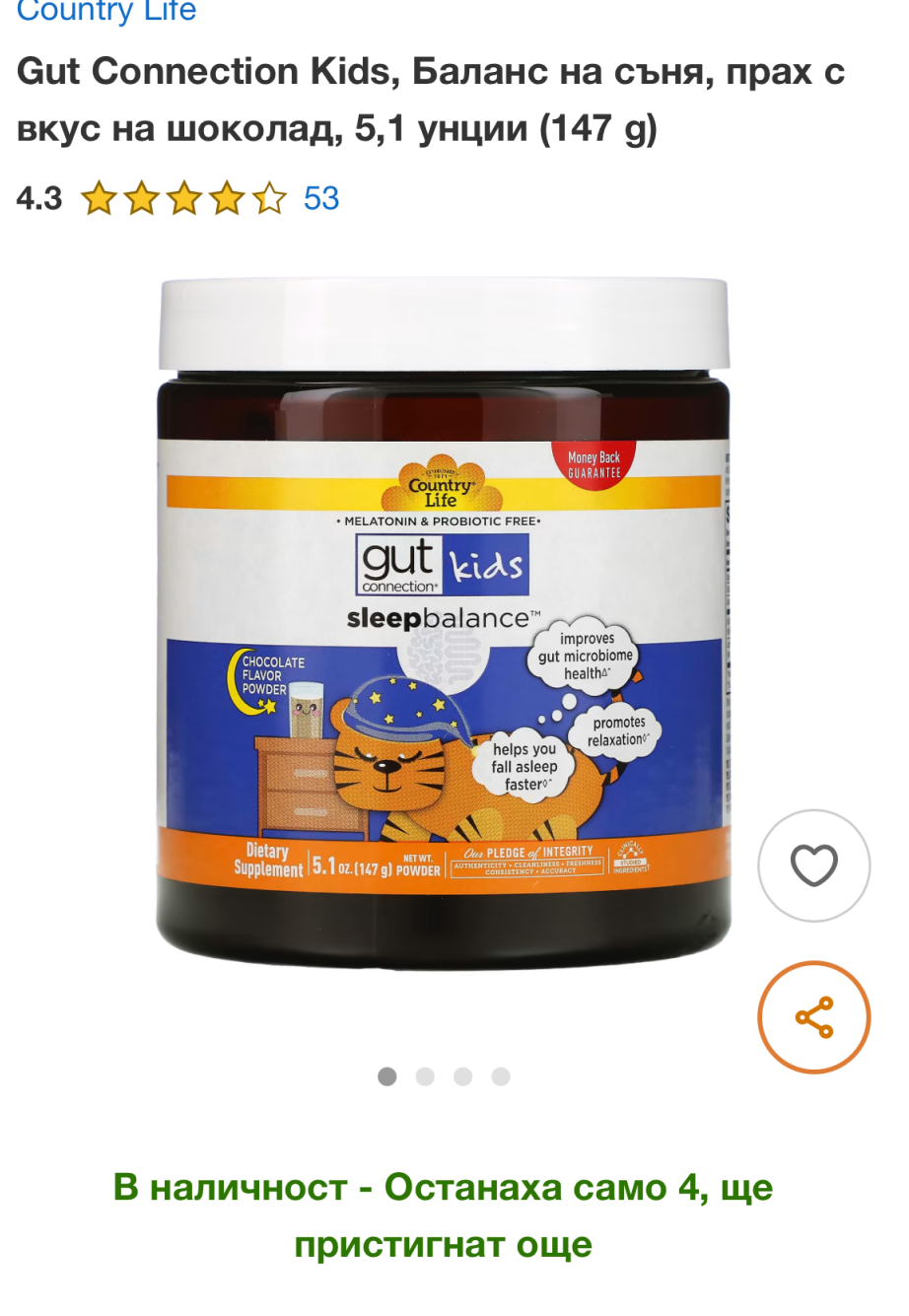This screenshot has height=1316, width=909.
Task: Open the Gut Connection Kids product image
Action: click(444, 621)
